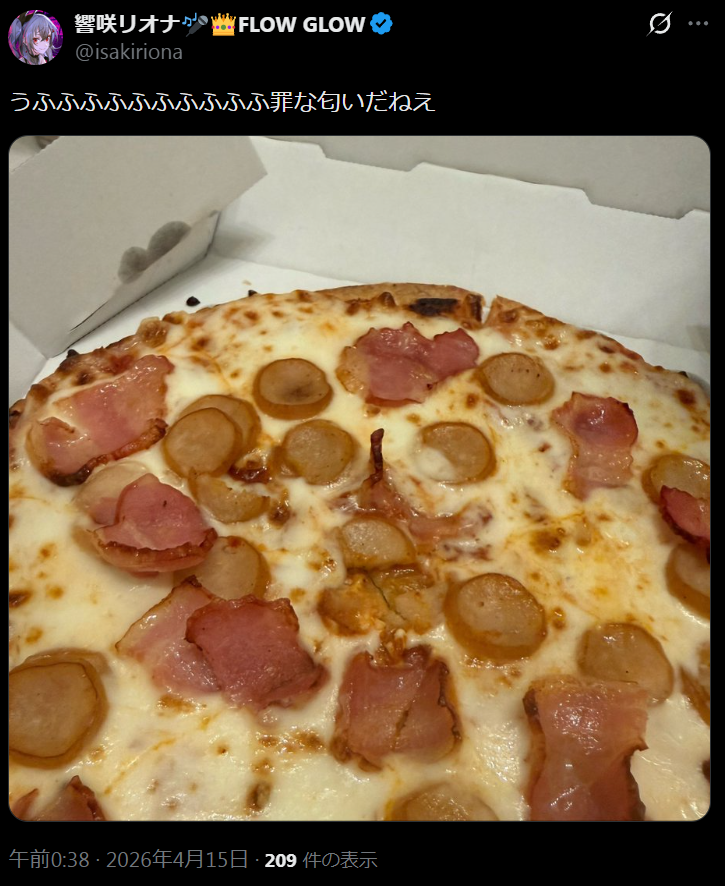Open 響咲リオナ's profile avatar
The image size is (725, 886).
pyautogui.click(x=36, y=37)
